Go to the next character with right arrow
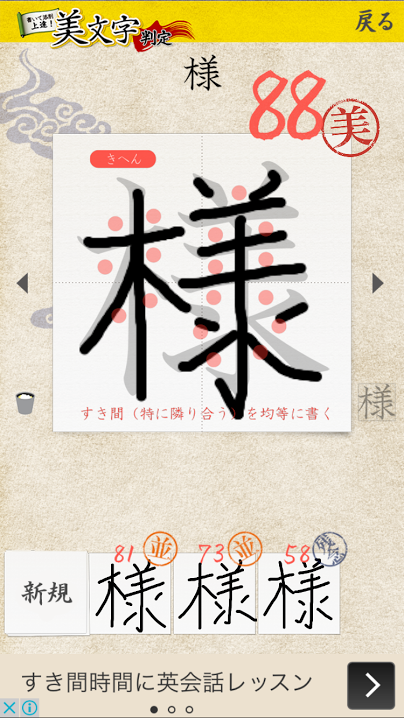Image resolution: width=404 pixels, height=718 pixels. click(377, 283)
